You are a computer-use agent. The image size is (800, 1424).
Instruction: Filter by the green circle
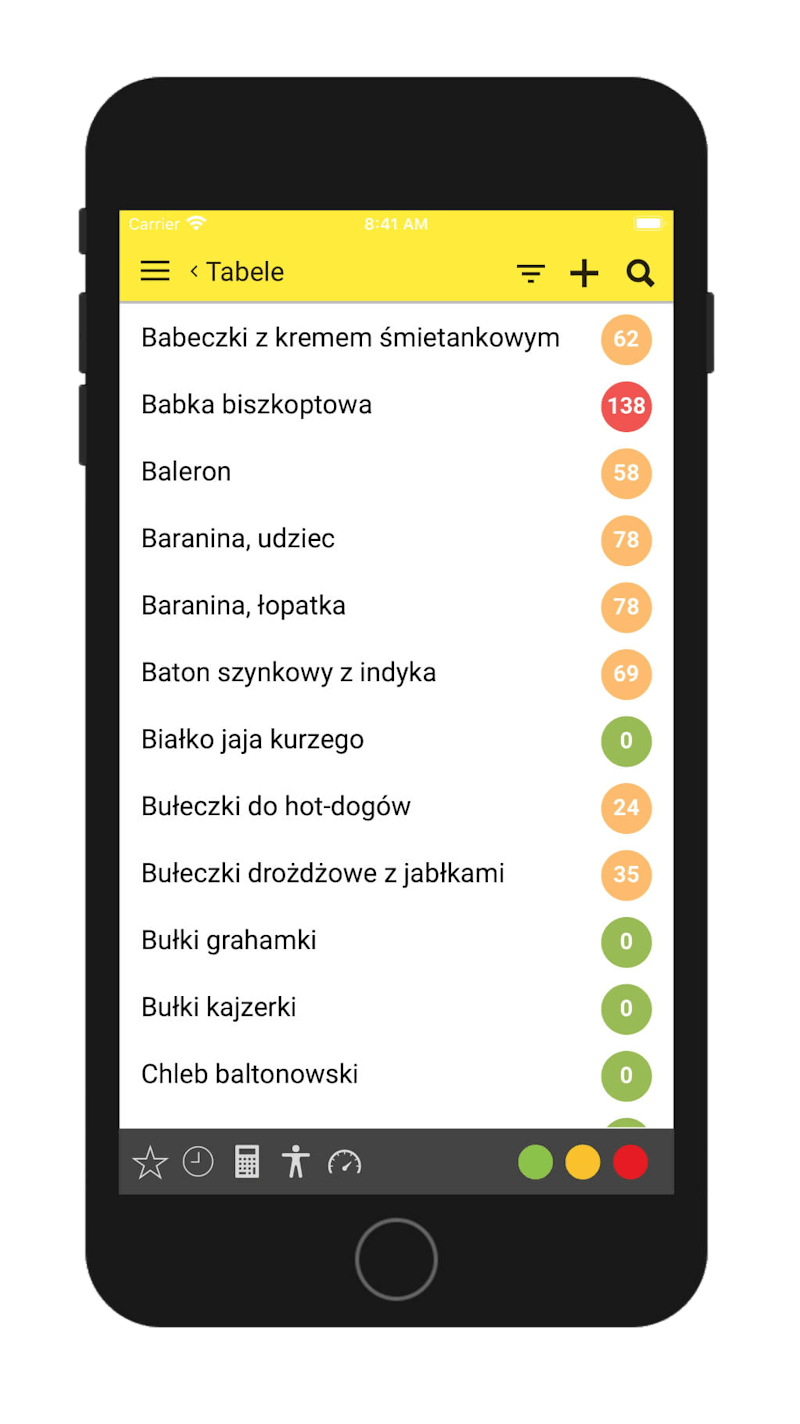tap(535, 1162)
